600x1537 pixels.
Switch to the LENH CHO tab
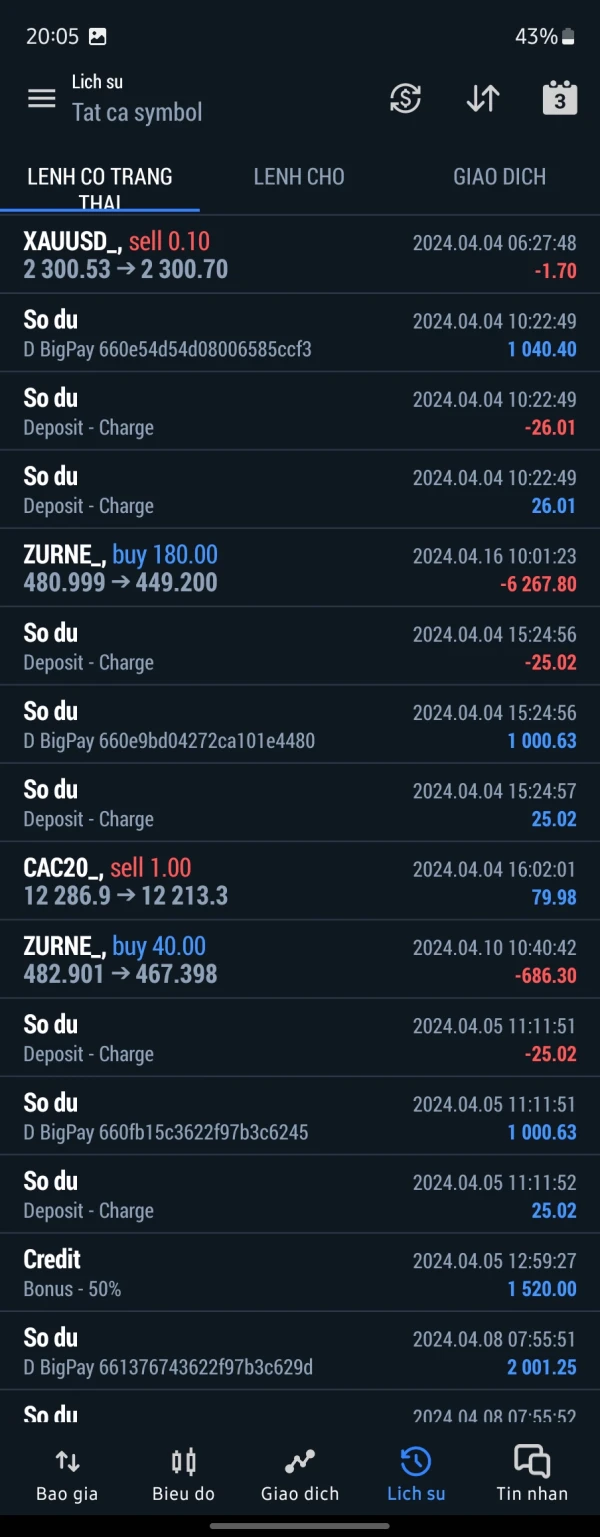pyautogui.click(x=299, y=177)
